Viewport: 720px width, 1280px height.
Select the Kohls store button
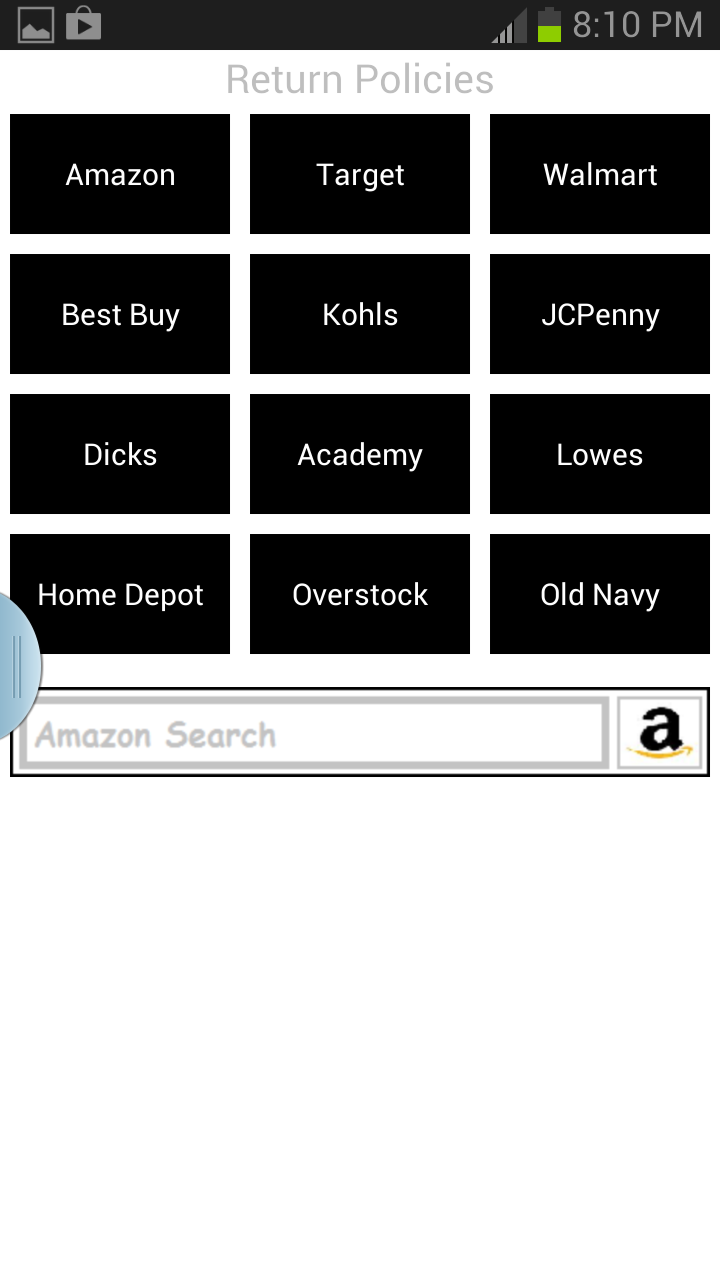click(x=360, y=314)
